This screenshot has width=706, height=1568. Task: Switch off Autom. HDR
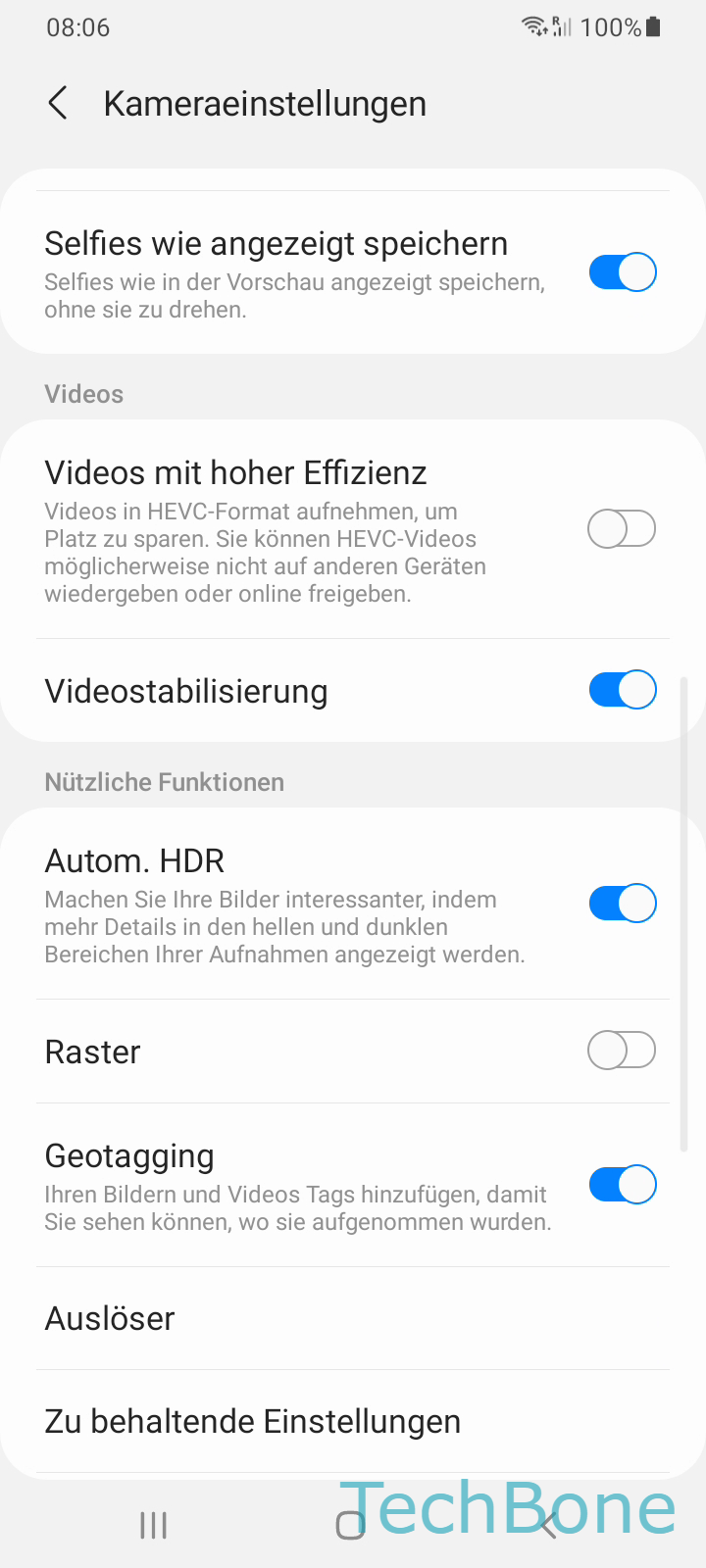coord(622,904)
